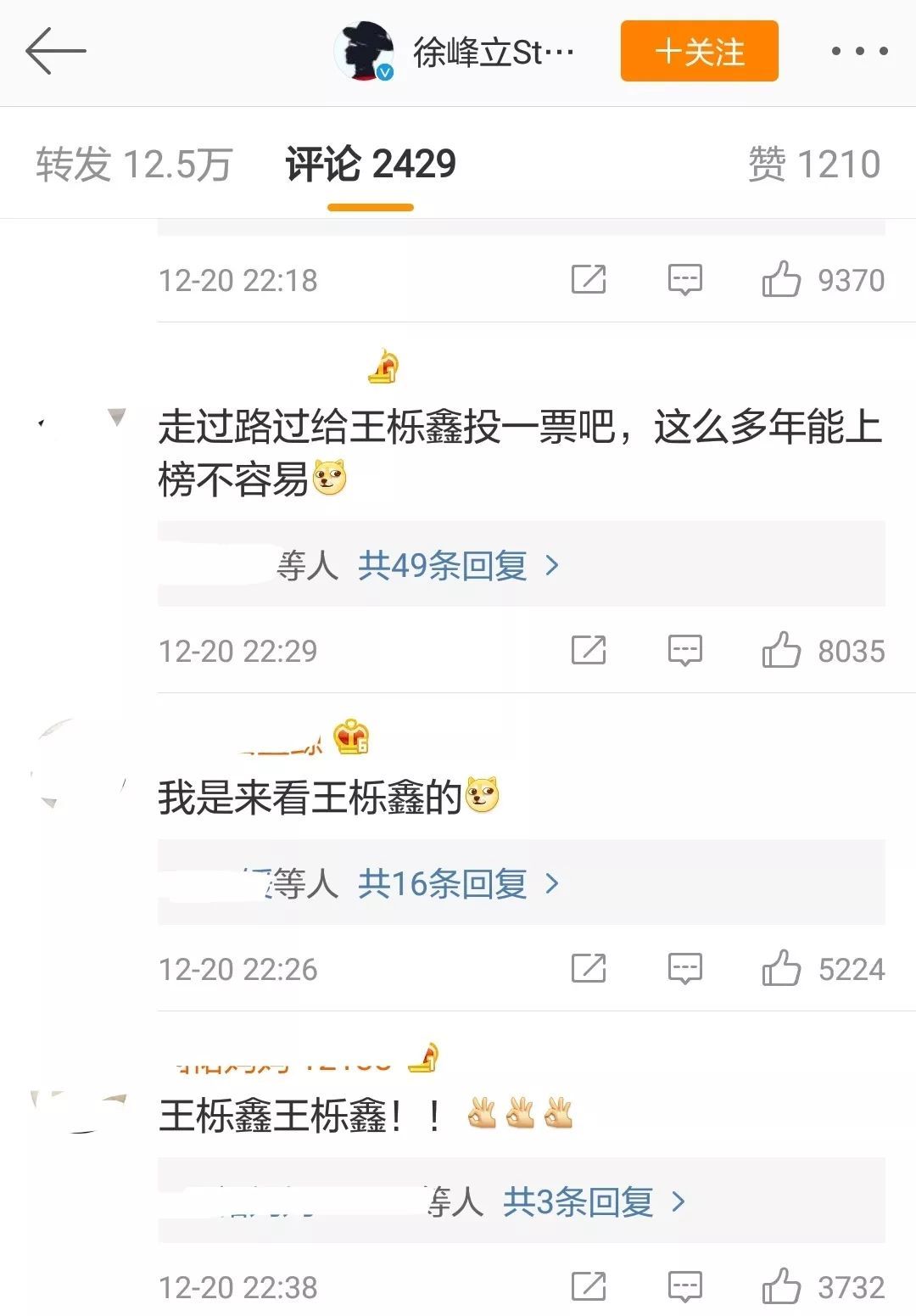
Task: Follow the author with the 关注 button
Action: [x=699, y=52]
